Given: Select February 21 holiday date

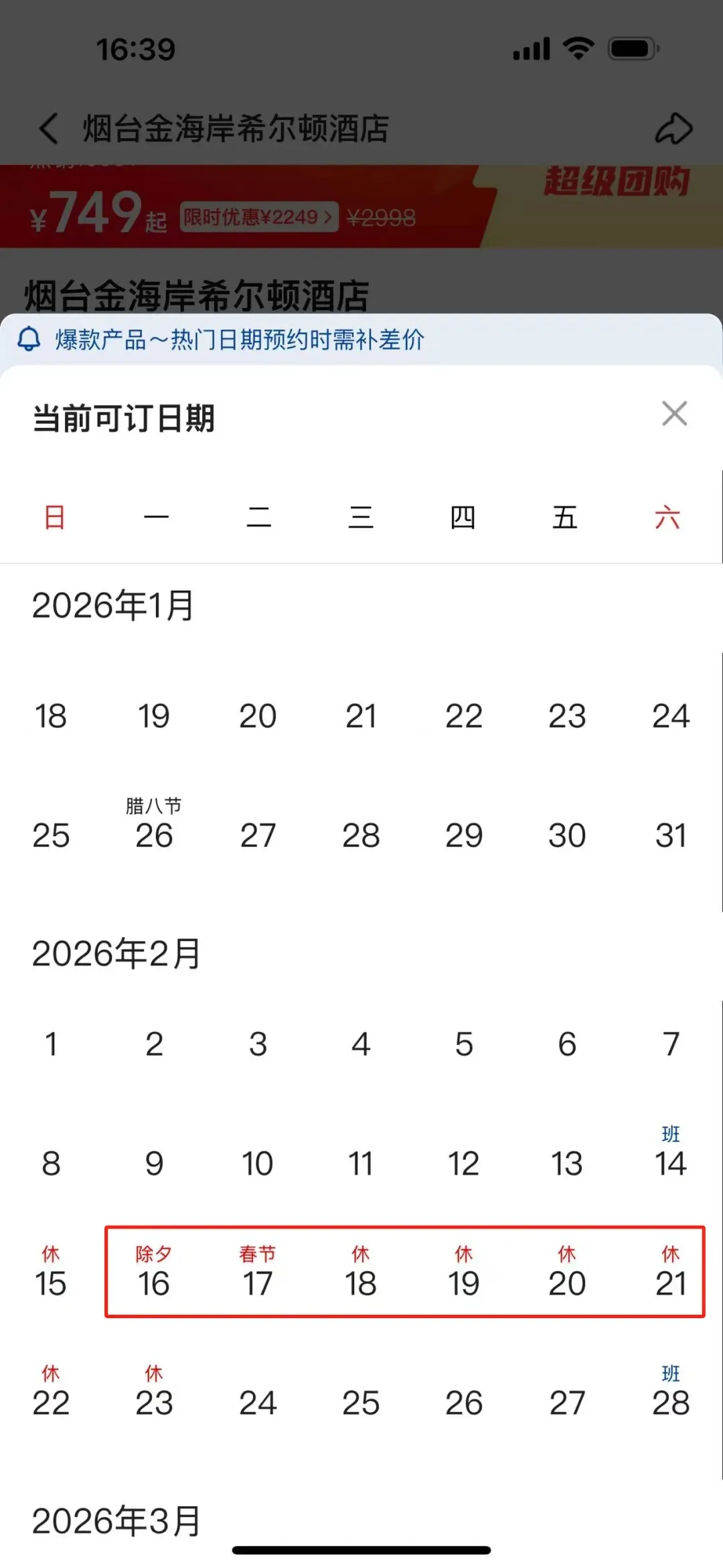Looking at the screenshot, I should pyautogui.click(x=670, y=1275).
